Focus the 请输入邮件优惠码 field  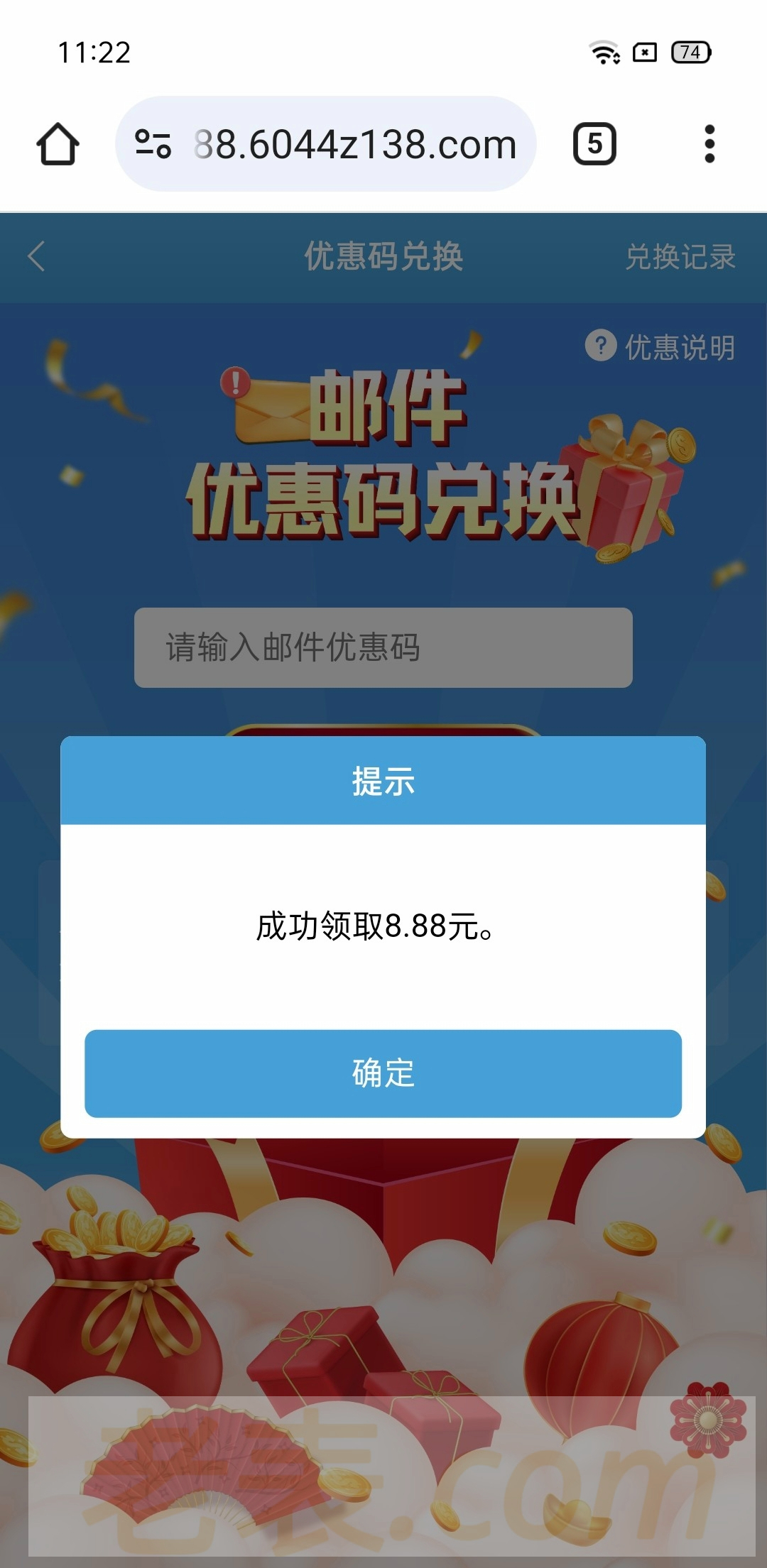[383, 647]
